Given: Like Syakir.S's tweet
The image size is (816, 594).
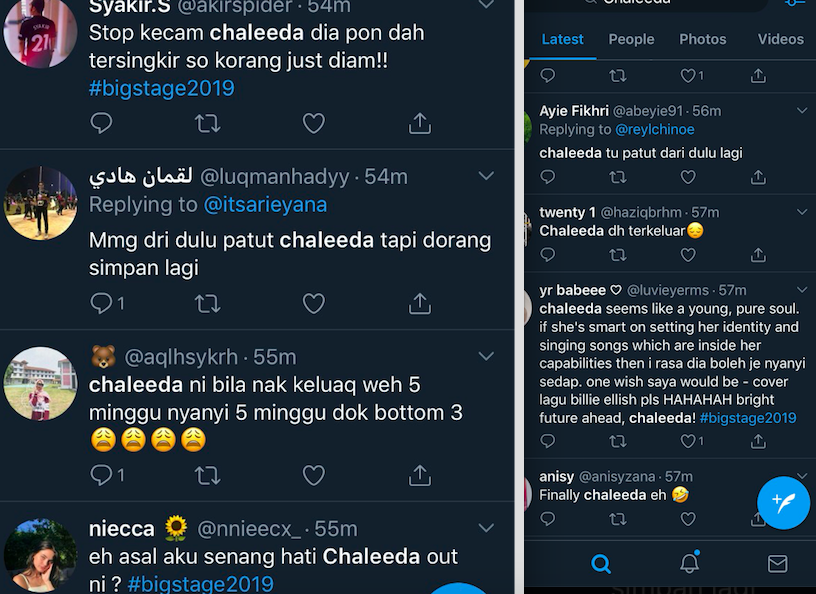Looking at the screenshot, I should point(314,123).
